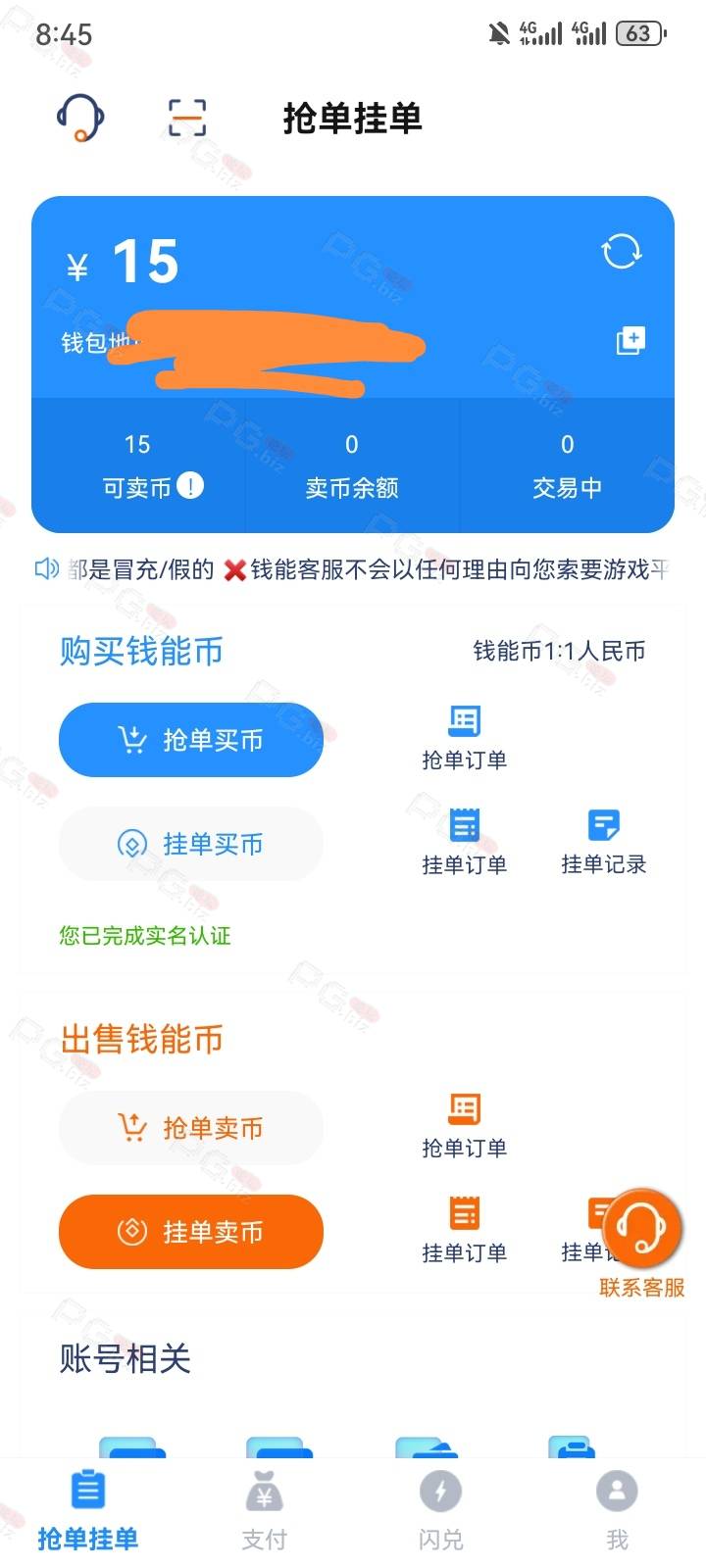This screenshot has height=1568, width=706.
Task: Go to the 我 tab
Action: tap(617, 1509)
